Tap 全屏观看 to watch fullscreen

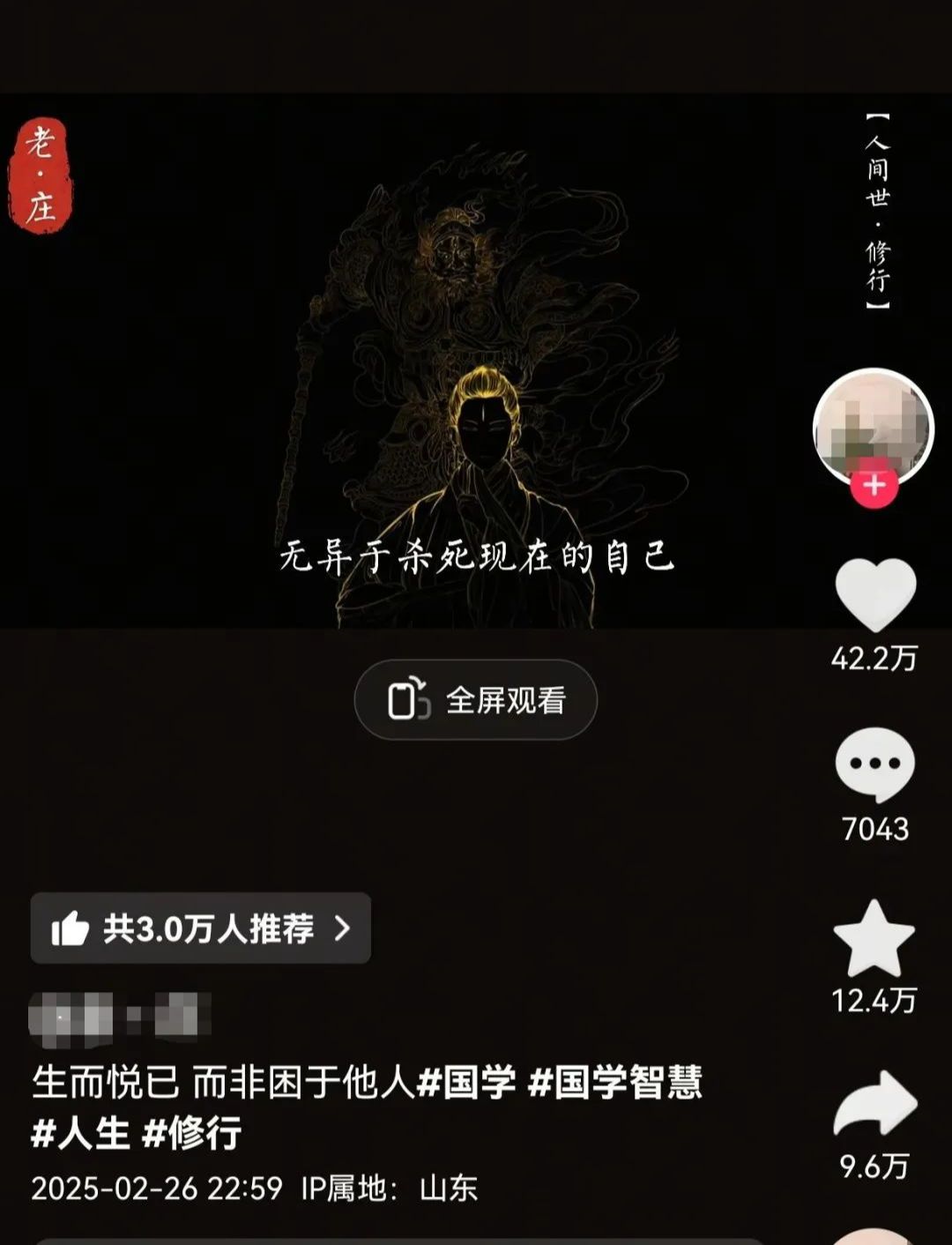coord(476,700)
